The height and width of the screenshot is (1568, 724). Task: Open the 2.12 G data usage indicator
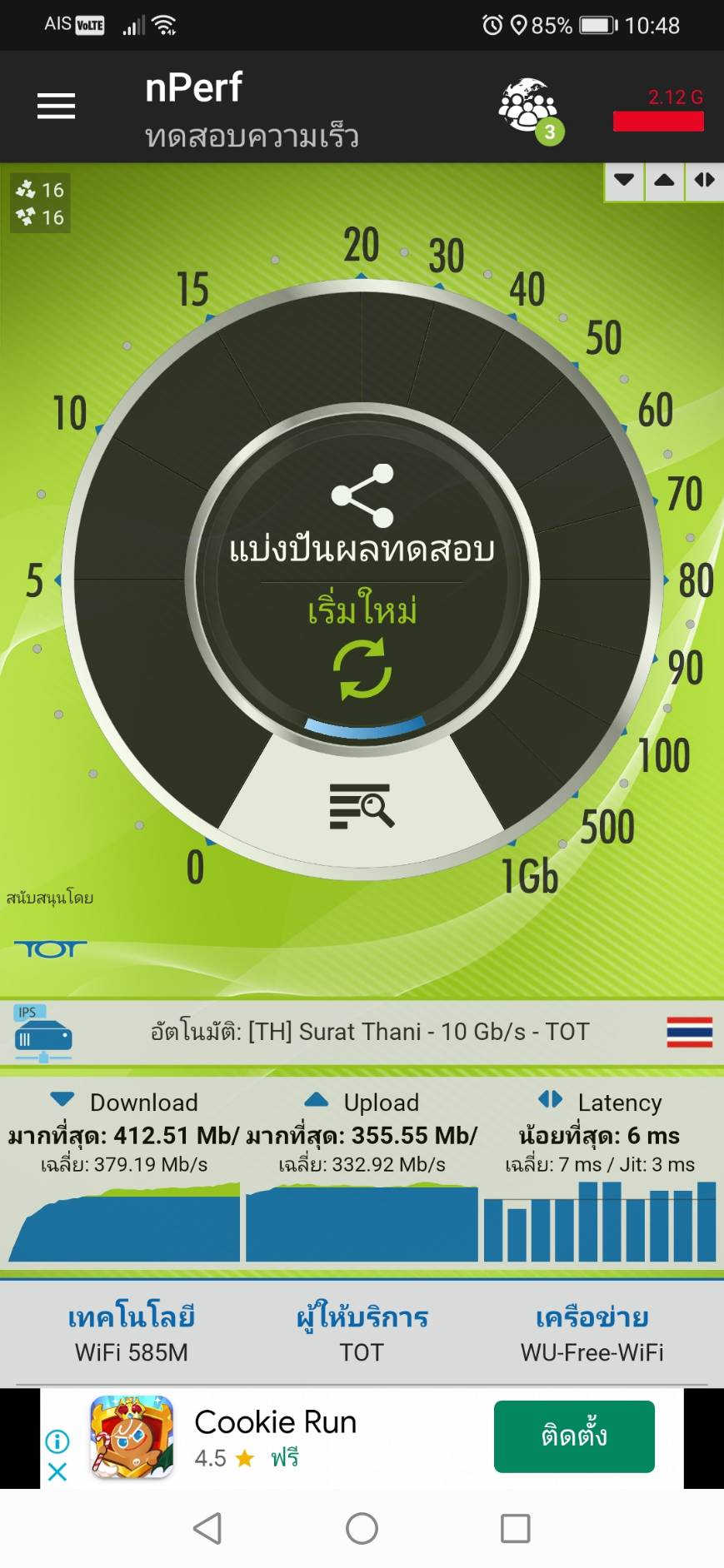pos(658,110)
